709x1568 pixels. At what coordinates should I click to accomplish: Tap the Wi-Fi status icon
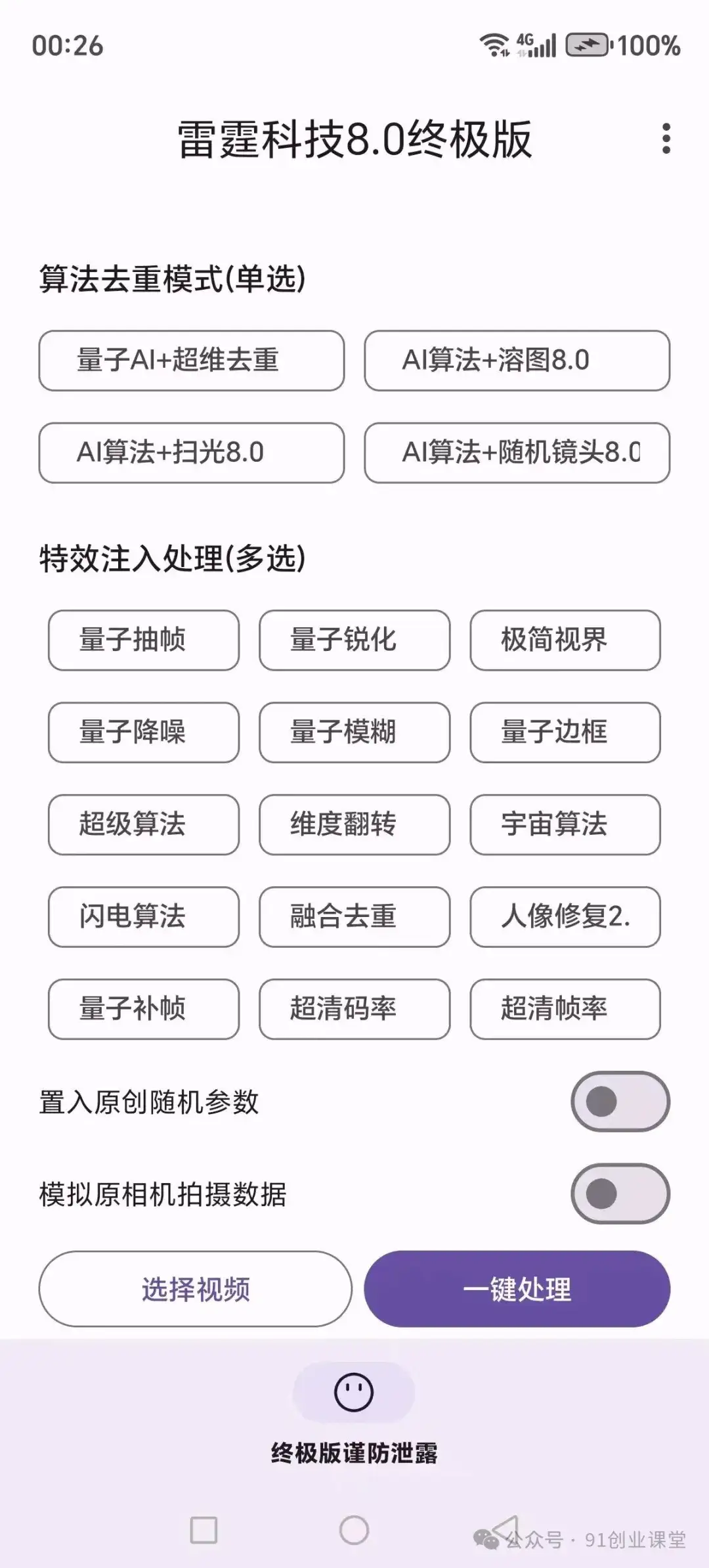494,45
